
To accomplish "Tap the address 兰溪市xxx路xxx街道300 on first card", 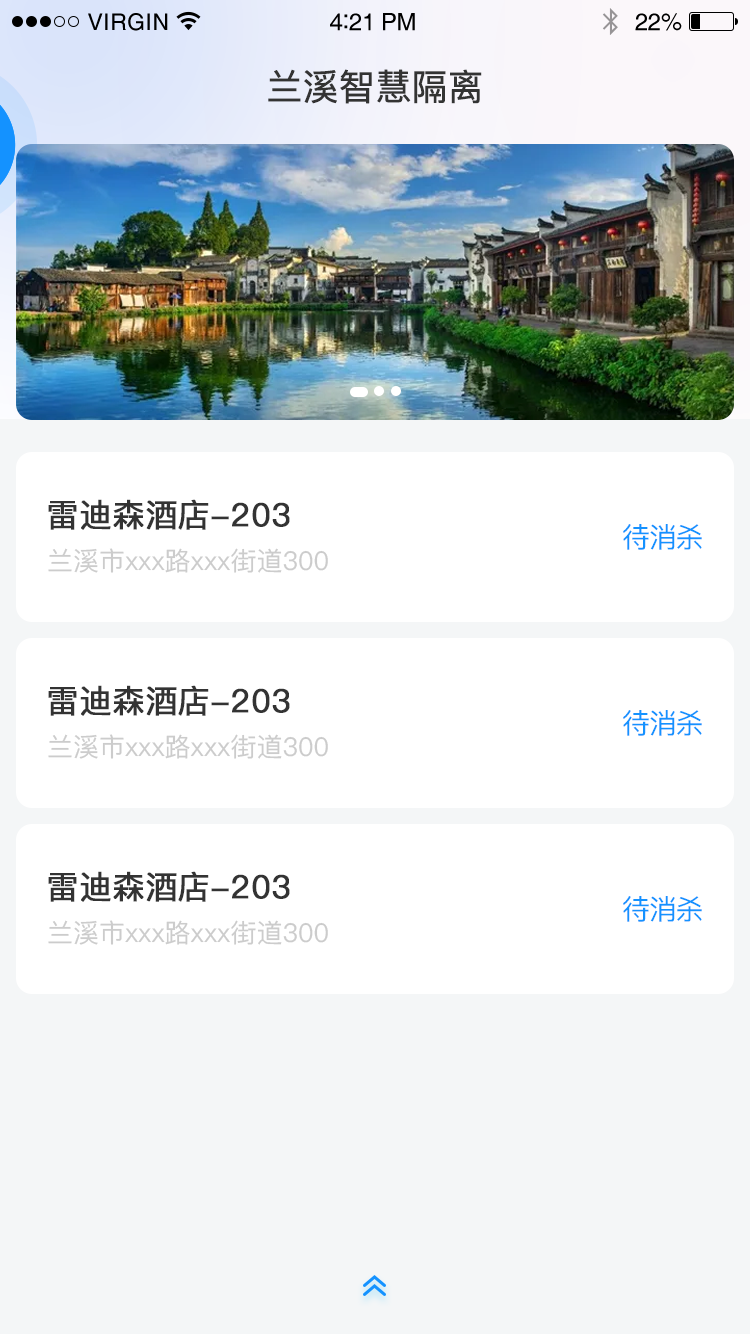I will pyautogui.click(x=188, y=561).
